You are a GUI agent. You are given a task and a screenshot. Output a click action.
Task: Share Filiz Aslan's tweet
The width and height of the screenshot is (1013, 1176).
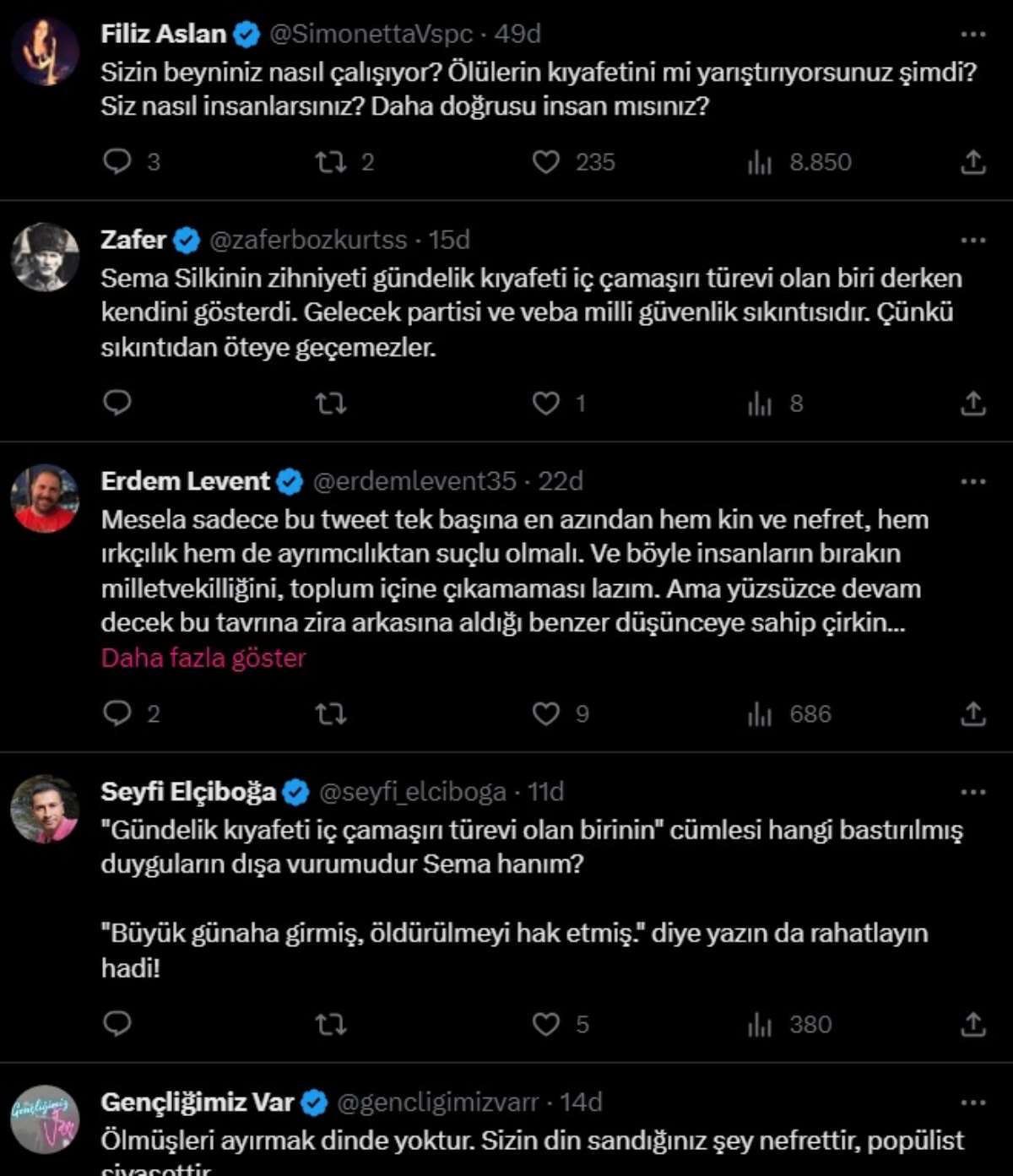point(972,162)
